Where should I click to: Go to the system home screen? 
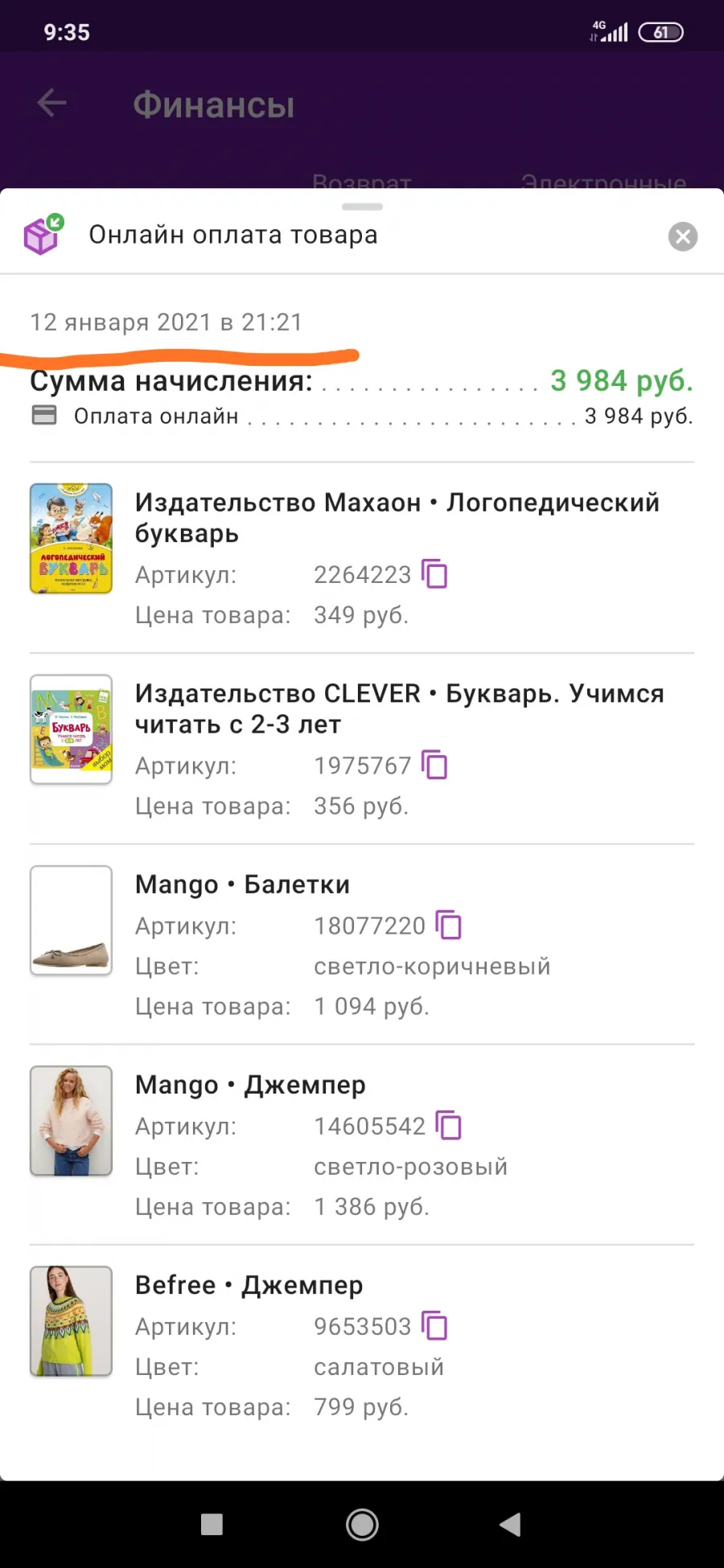362,1525
